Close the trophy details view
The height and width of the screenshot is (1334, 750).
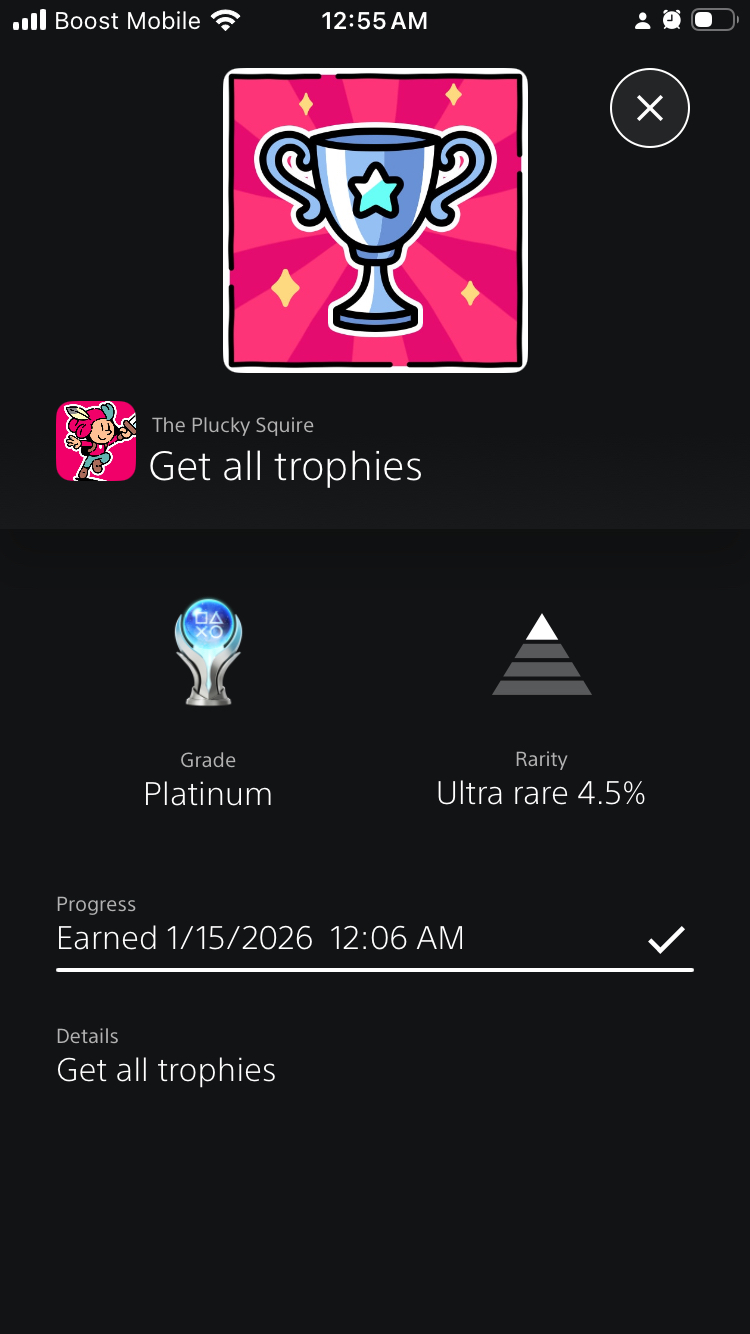pyautogui.click(x=650, y=108)
